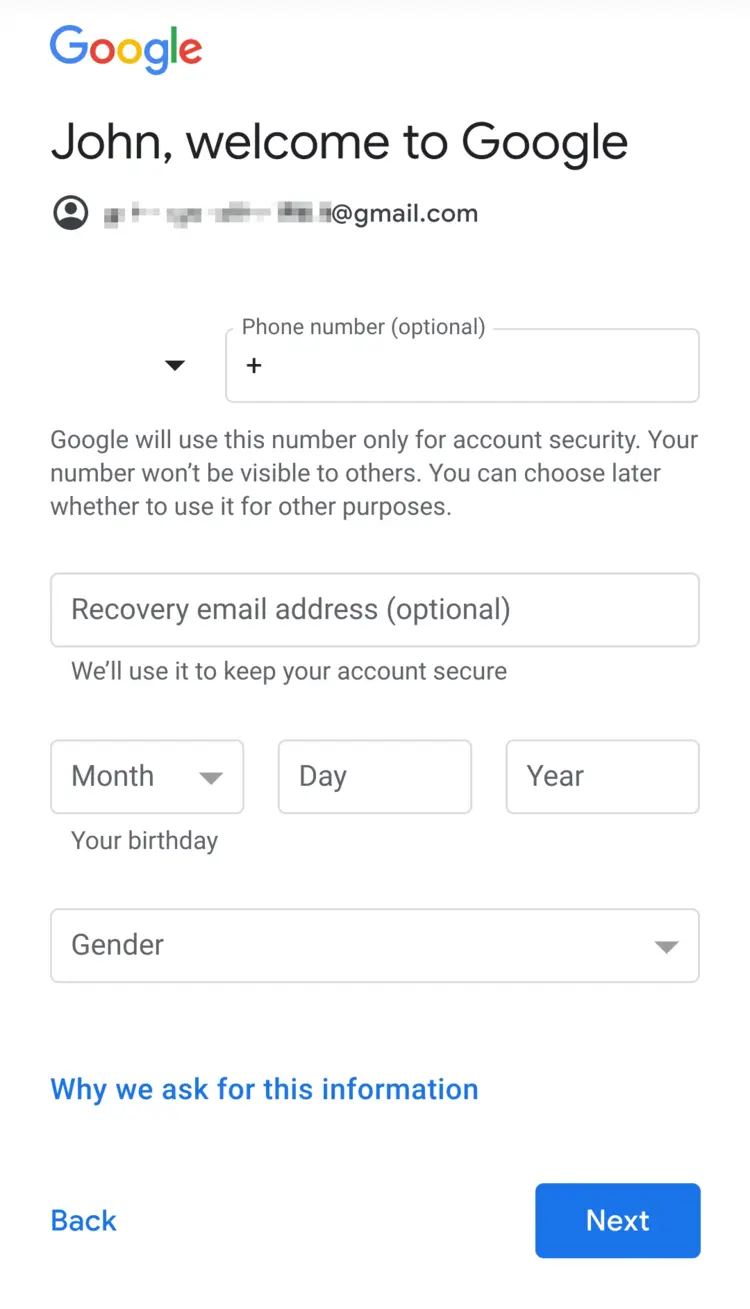Click the Gender dropdown arrow

coord(666,945)
